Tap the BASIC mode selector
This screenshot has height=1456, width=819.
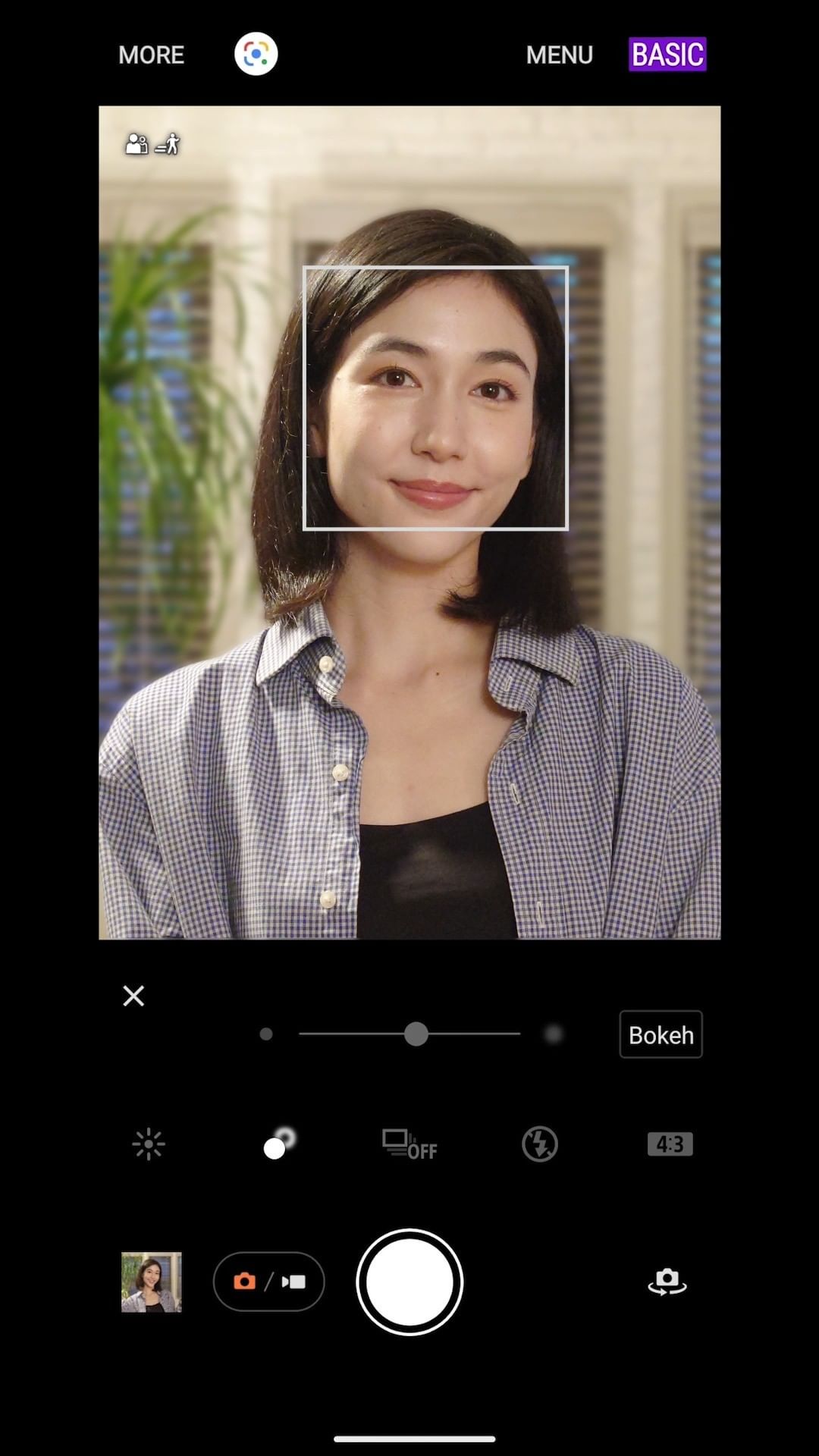point(667,55)
